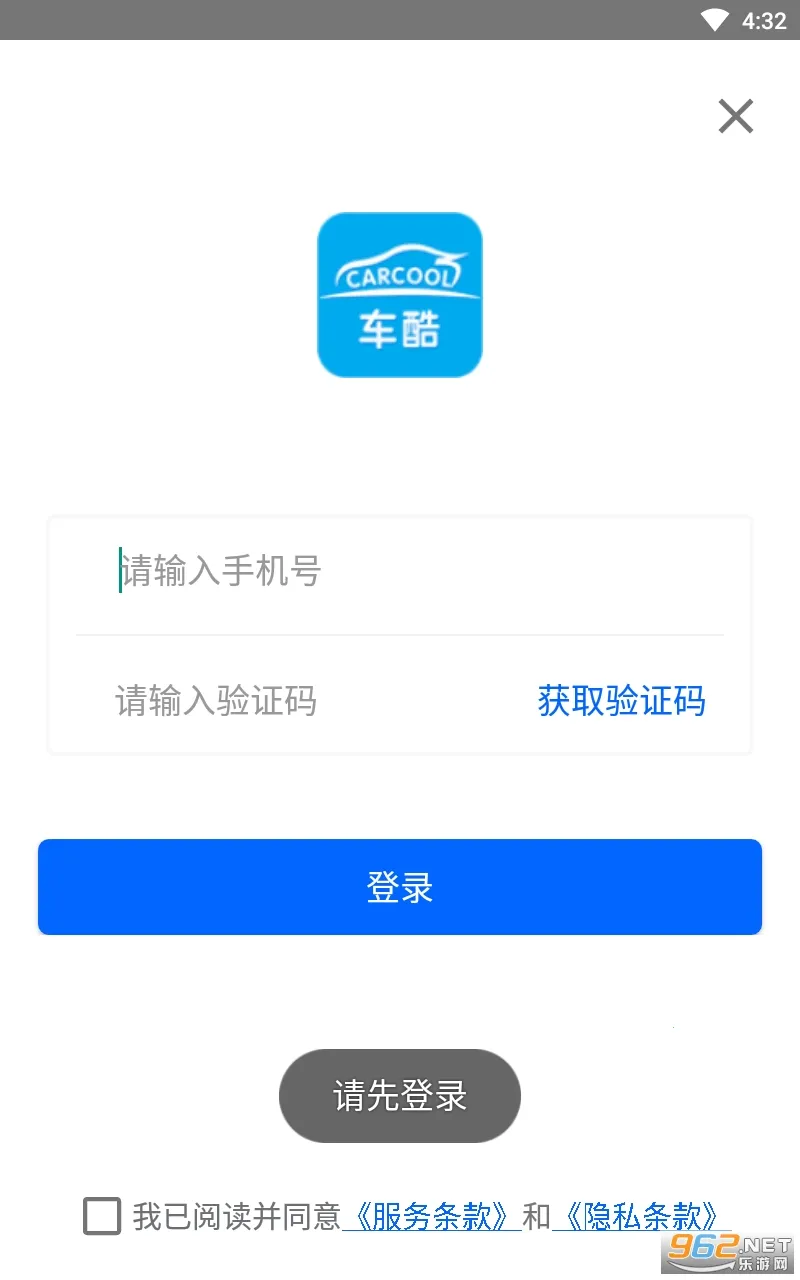Click 获取验证码 to request verification code
The image size is (800, 1280).
(621, 702)
